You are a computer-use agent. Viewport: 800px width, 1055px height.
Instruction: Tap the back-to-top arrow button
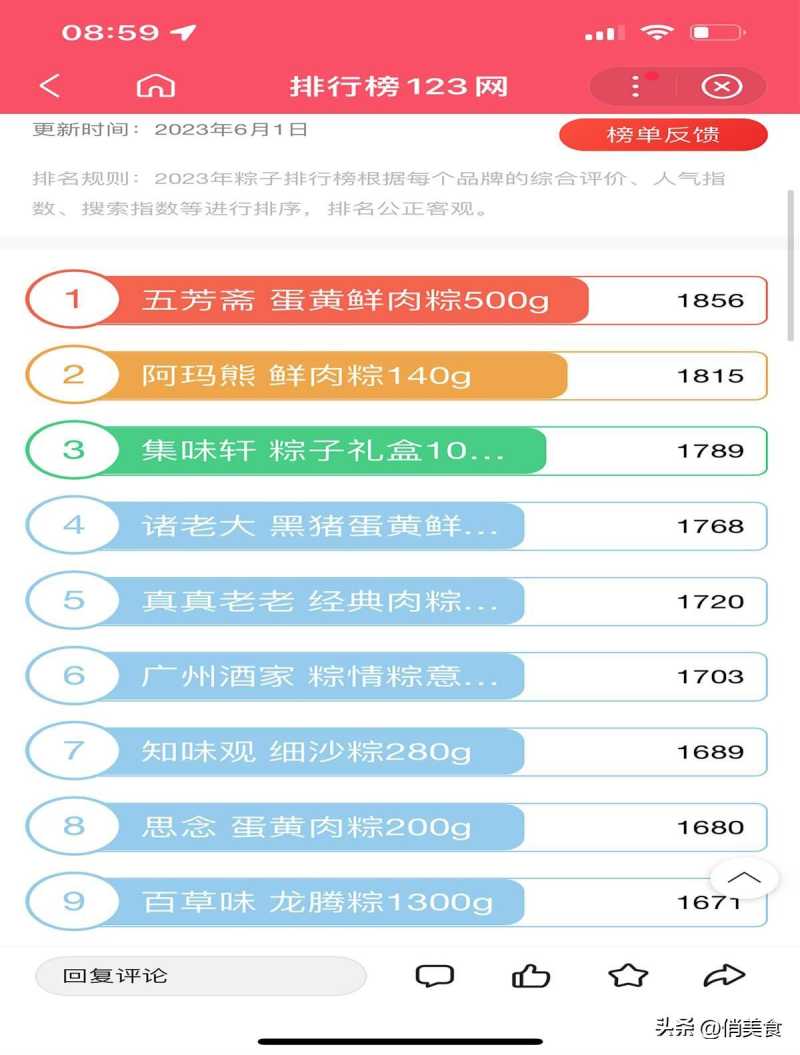[x=744, y=878]
